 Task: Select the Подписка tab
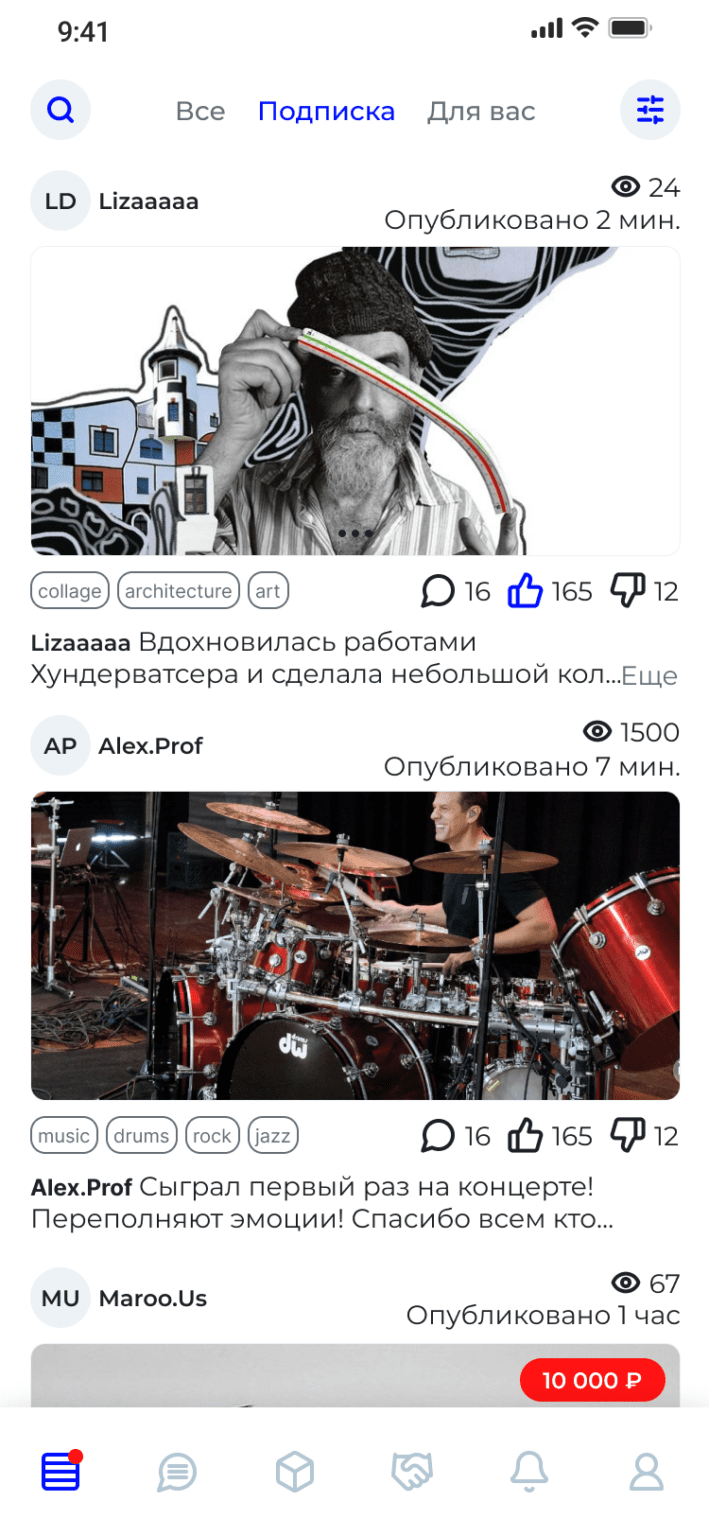tap(326, 111)
